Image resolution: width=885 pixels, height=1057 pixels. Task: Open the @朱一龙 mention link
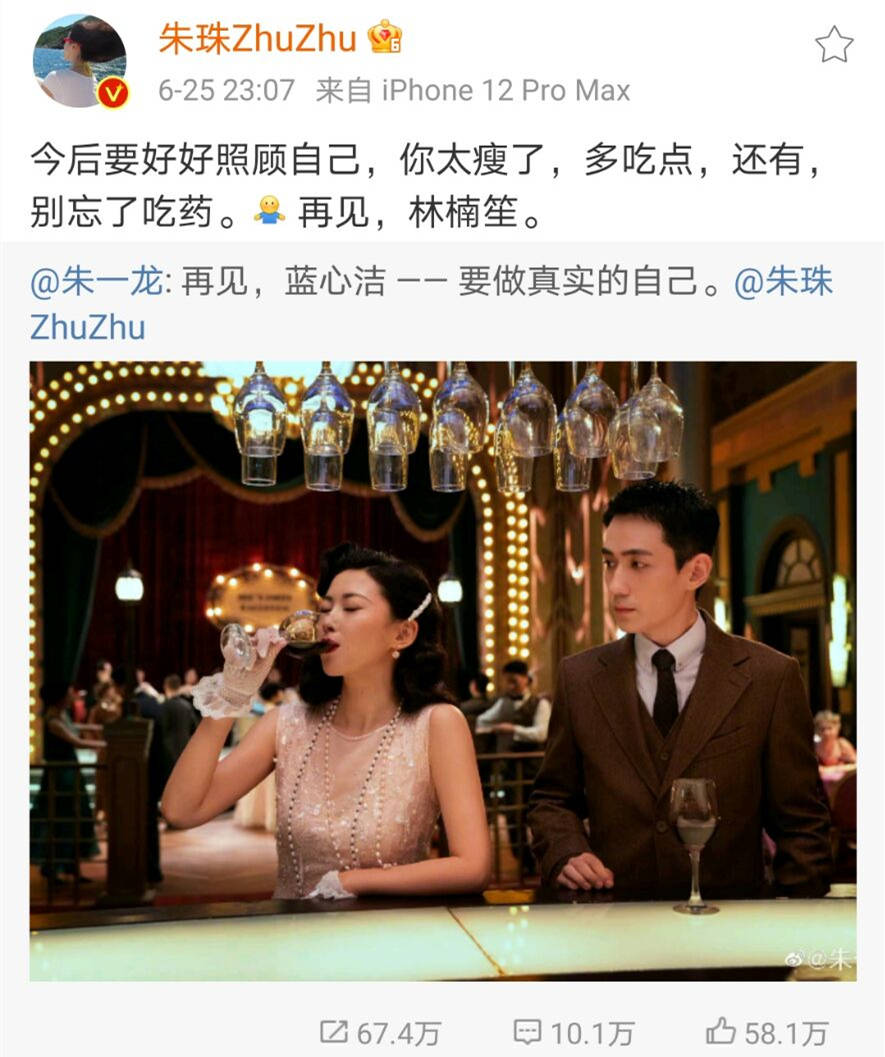point(96,283)
